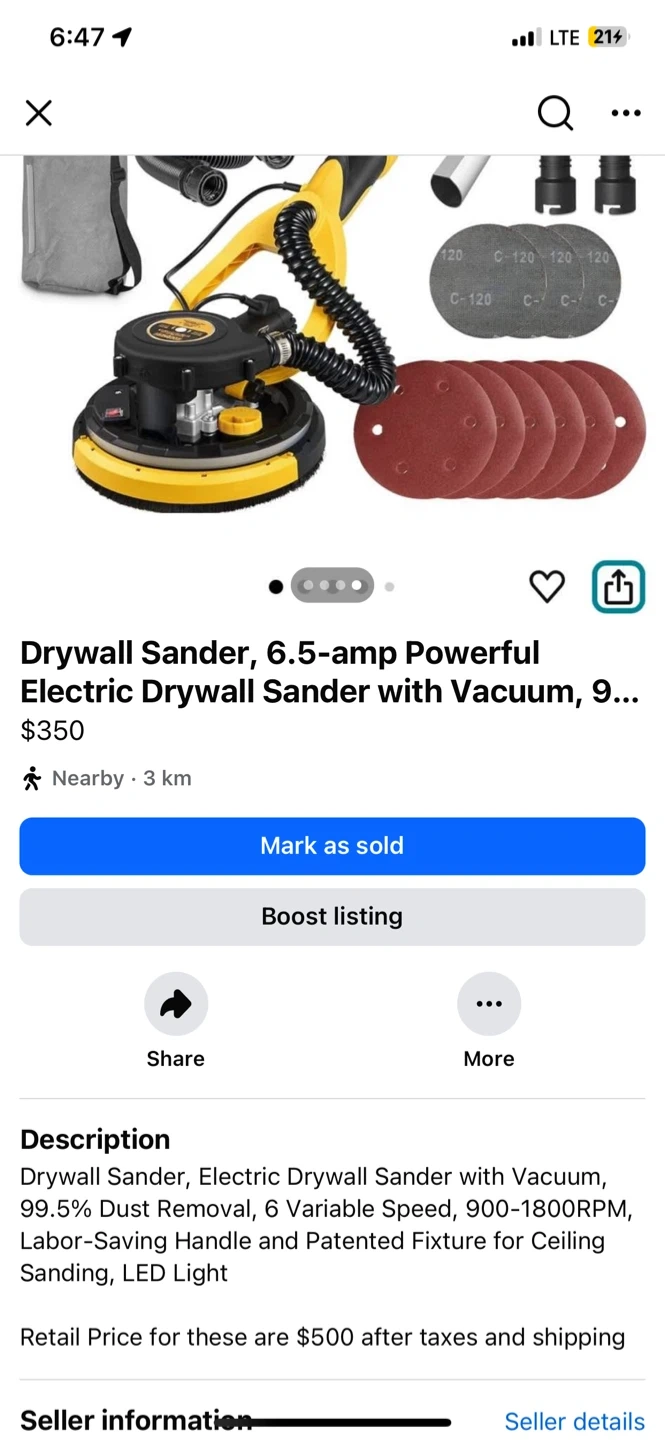Tap the share icon beside the heart

click(618, 587)
